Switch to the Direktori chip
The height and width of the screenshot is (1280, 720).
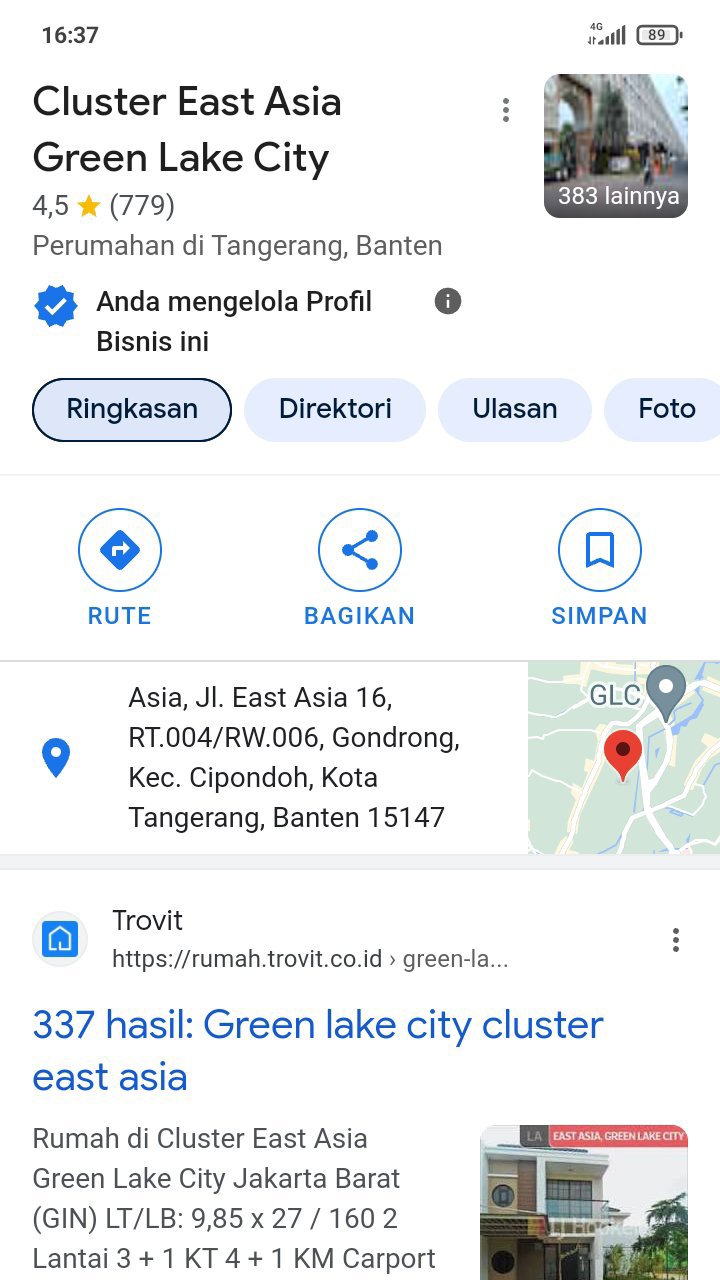pos(335,409)
